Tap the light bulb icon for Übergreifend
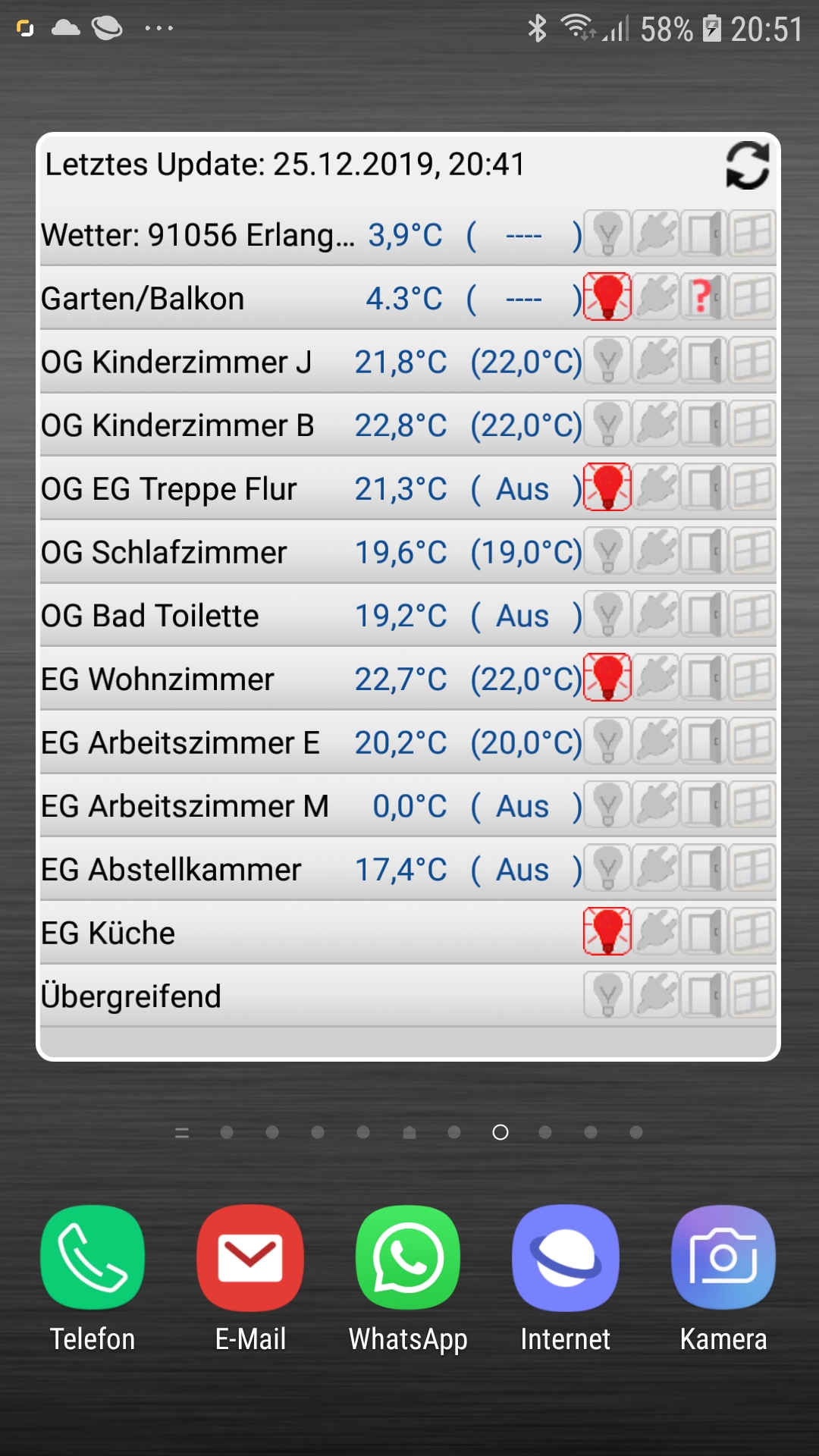The image size is (819, 1456). click(607, 995)
